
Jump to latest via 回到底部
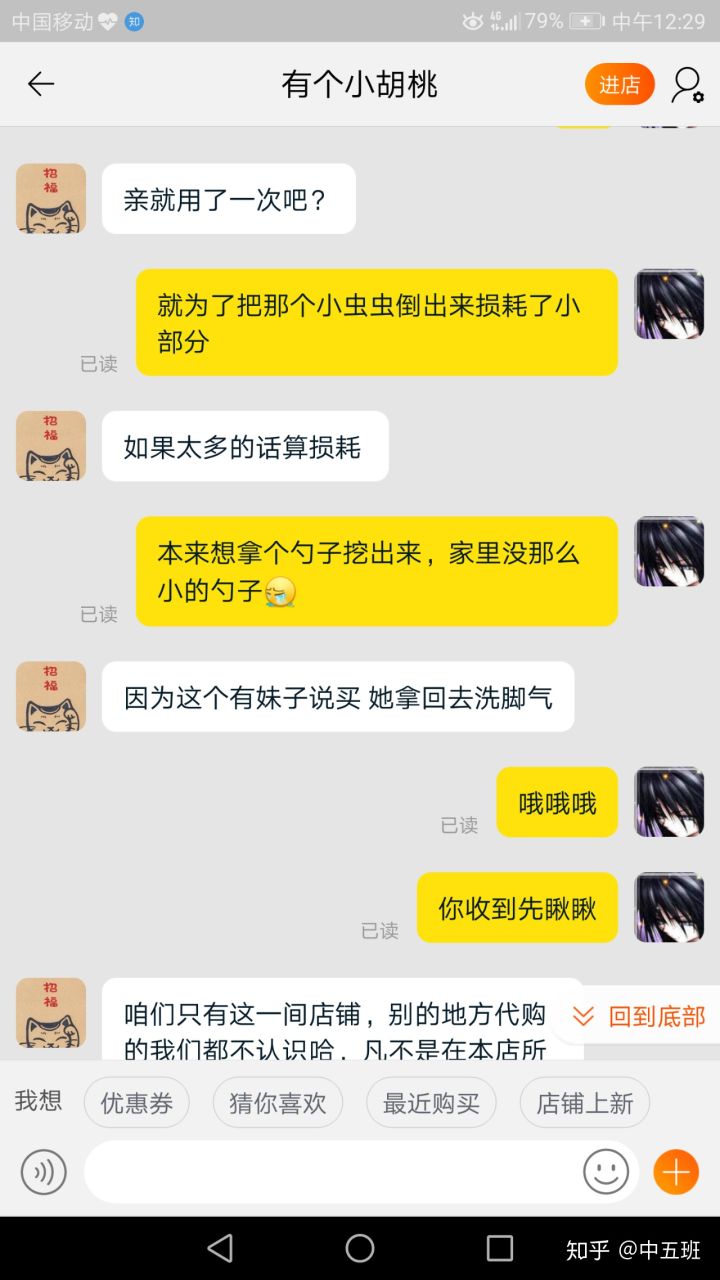pos(640,1016)
